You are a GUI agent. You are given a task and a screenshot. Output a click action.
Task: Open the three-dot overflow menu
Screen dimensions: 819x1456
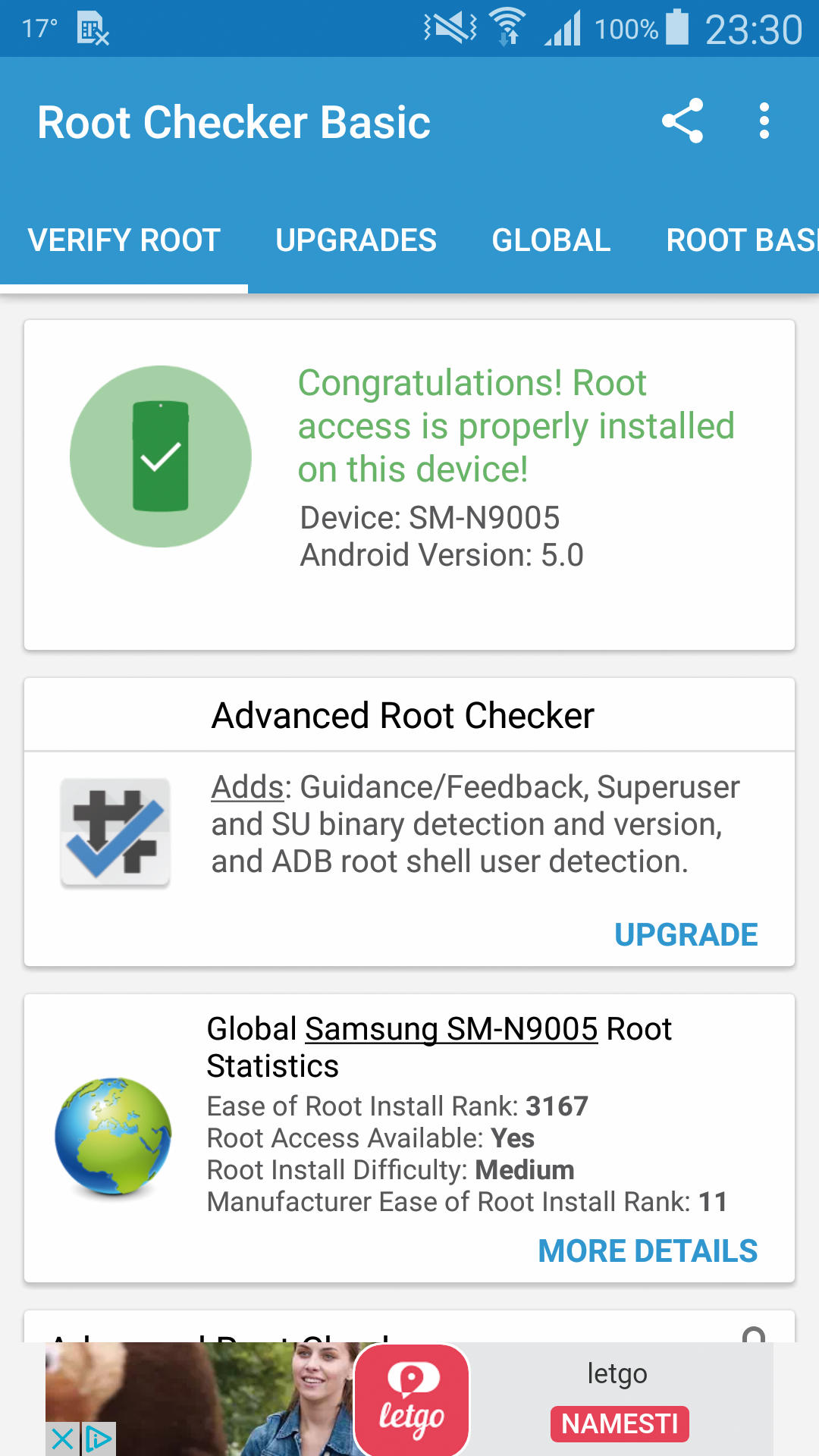(764, 121)
